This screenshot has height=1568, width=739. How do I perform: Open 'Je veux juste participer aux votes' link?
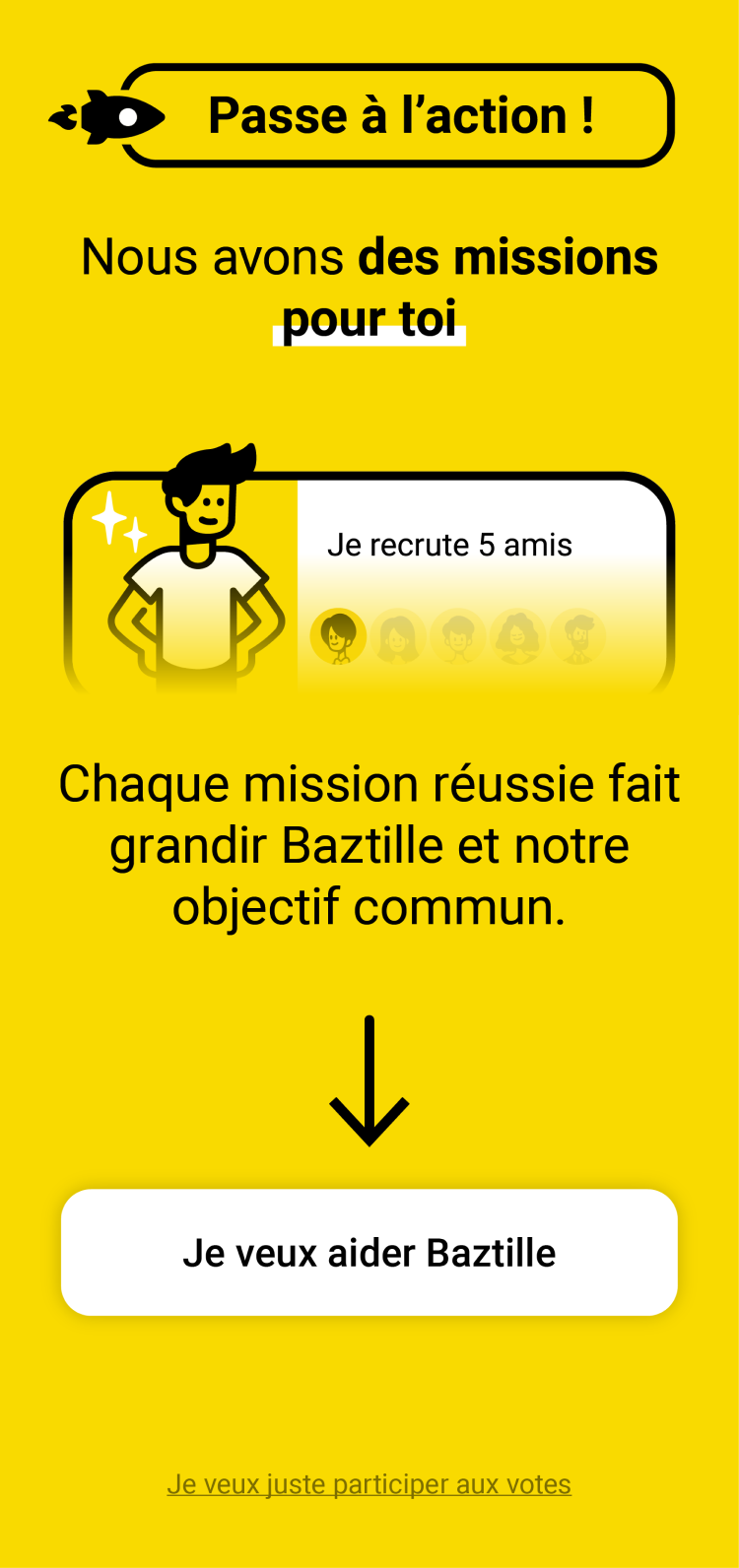(369, 1484)
